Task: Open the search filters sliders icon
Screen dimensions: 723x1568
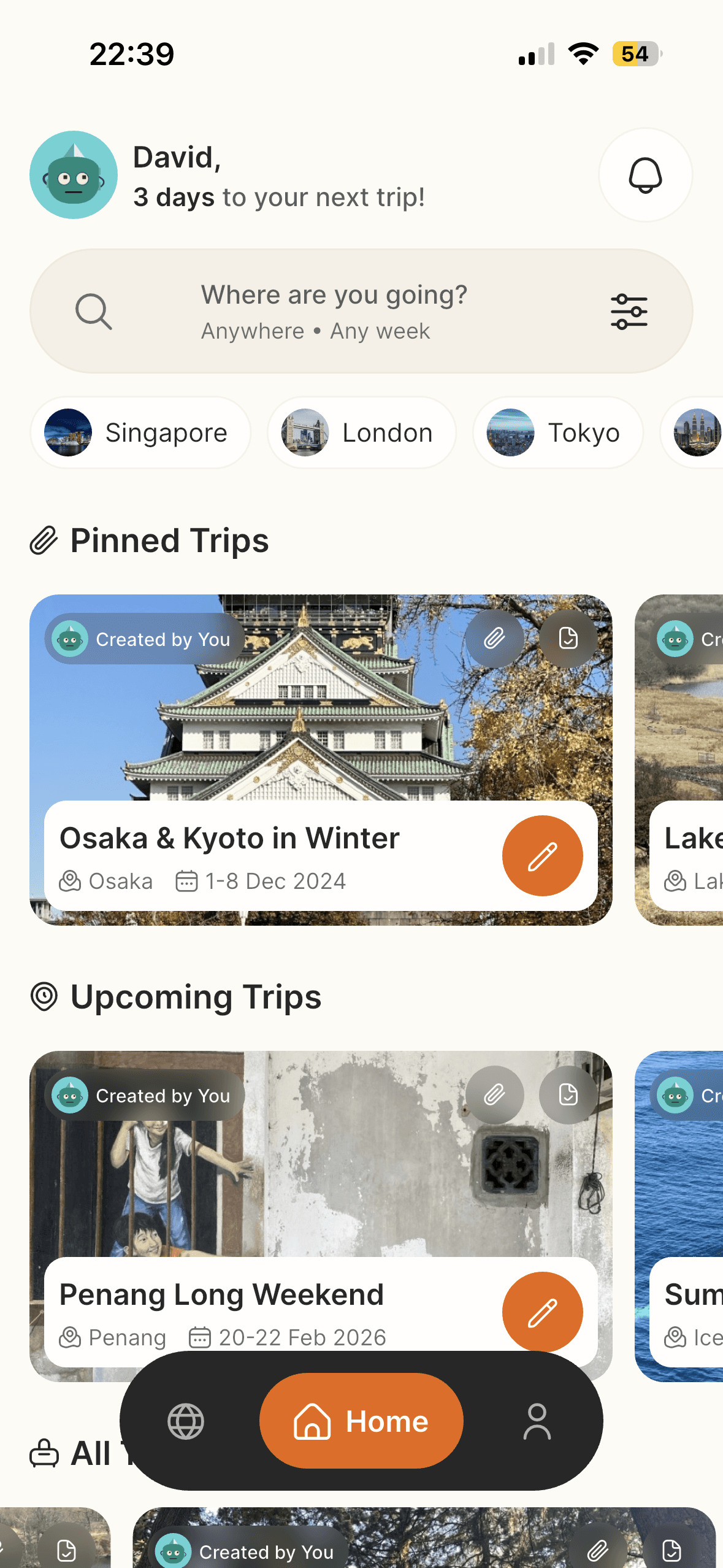Action: click(629, 311)
